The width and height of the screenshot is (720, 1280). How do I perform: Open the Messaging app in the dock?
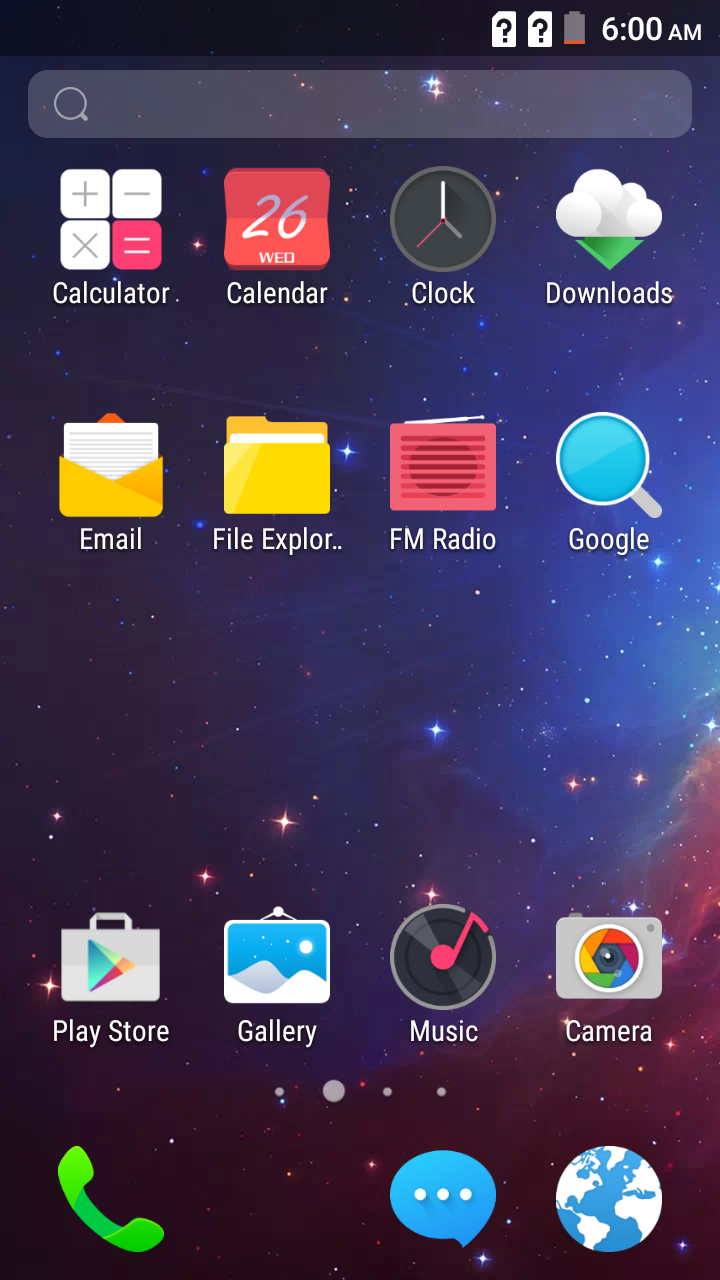(x=443, y=1198)
